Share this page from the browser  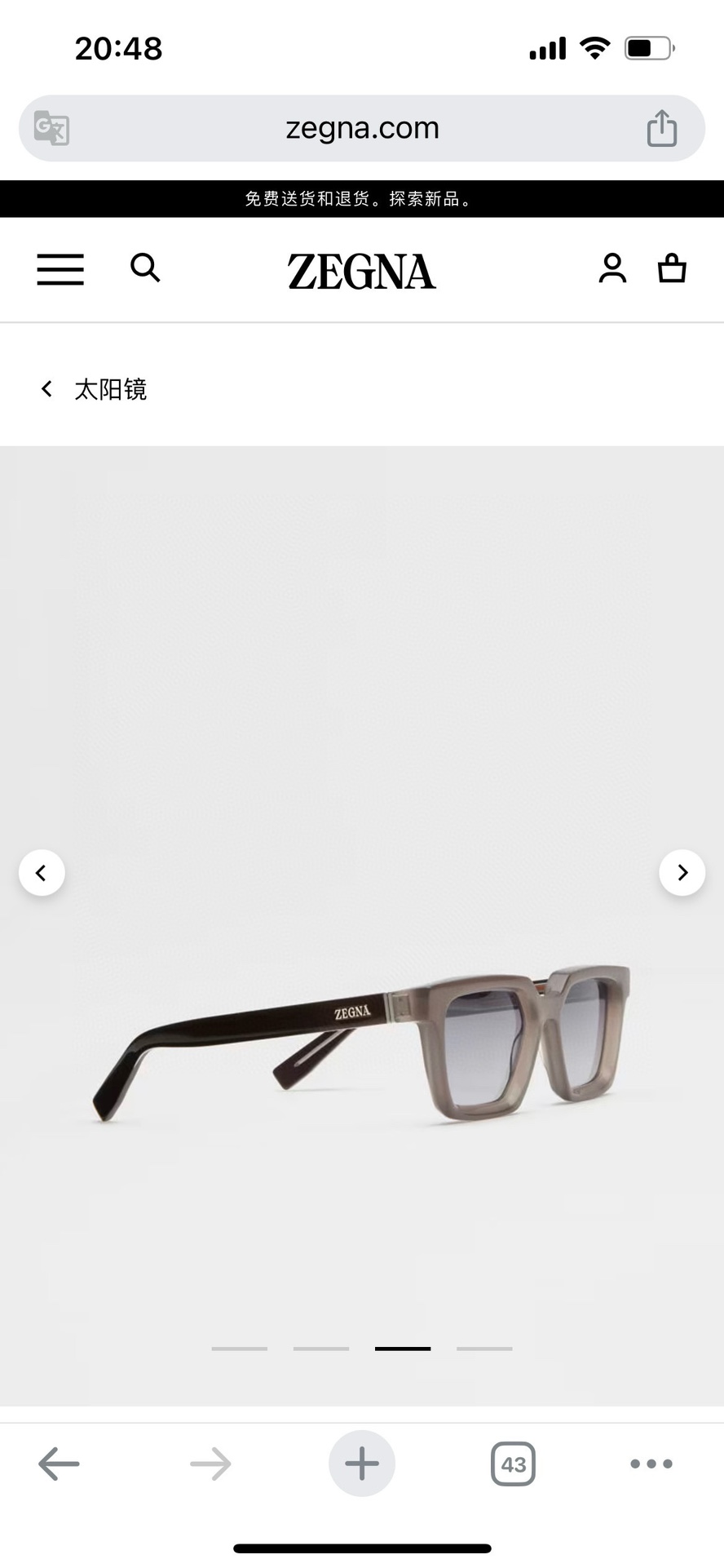pyautogui.click(x=661, y=128)
